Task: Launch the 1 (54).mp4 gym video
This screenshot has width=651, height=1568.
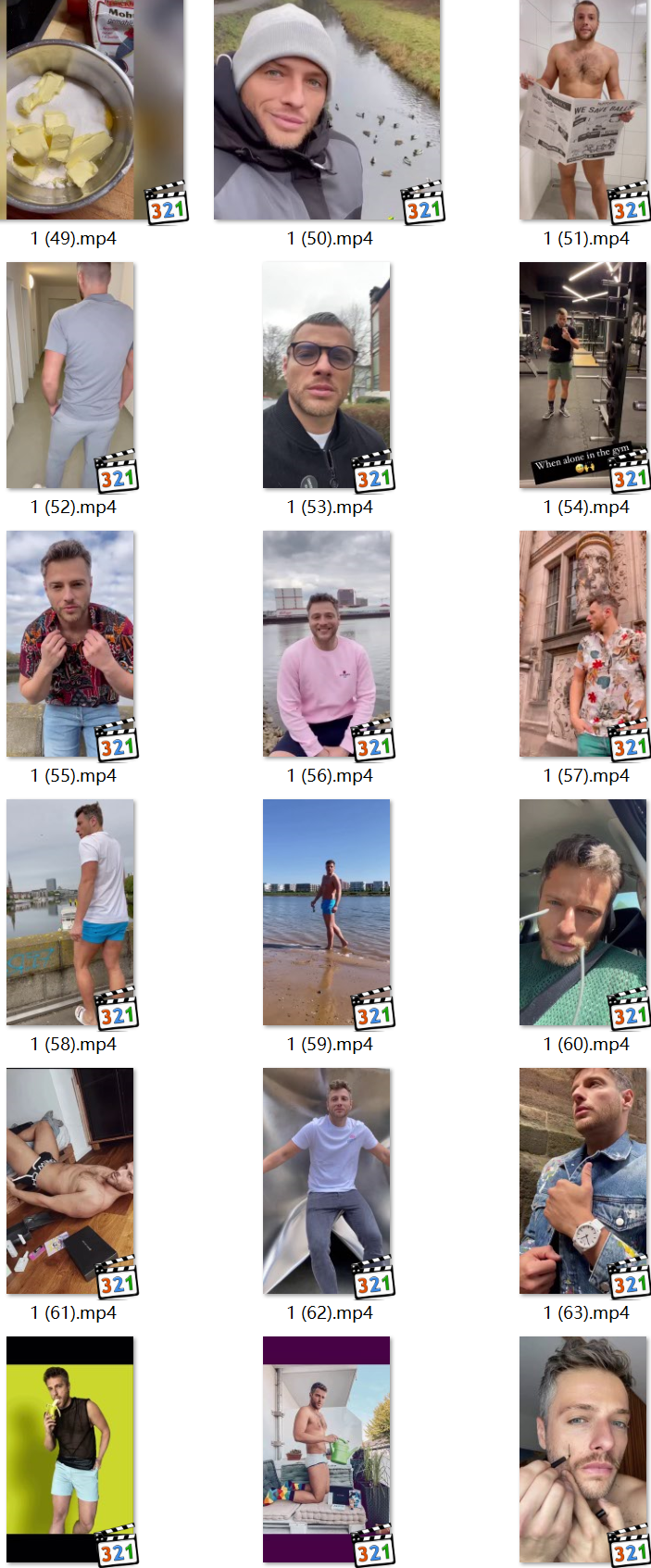Action: [583, 375]
